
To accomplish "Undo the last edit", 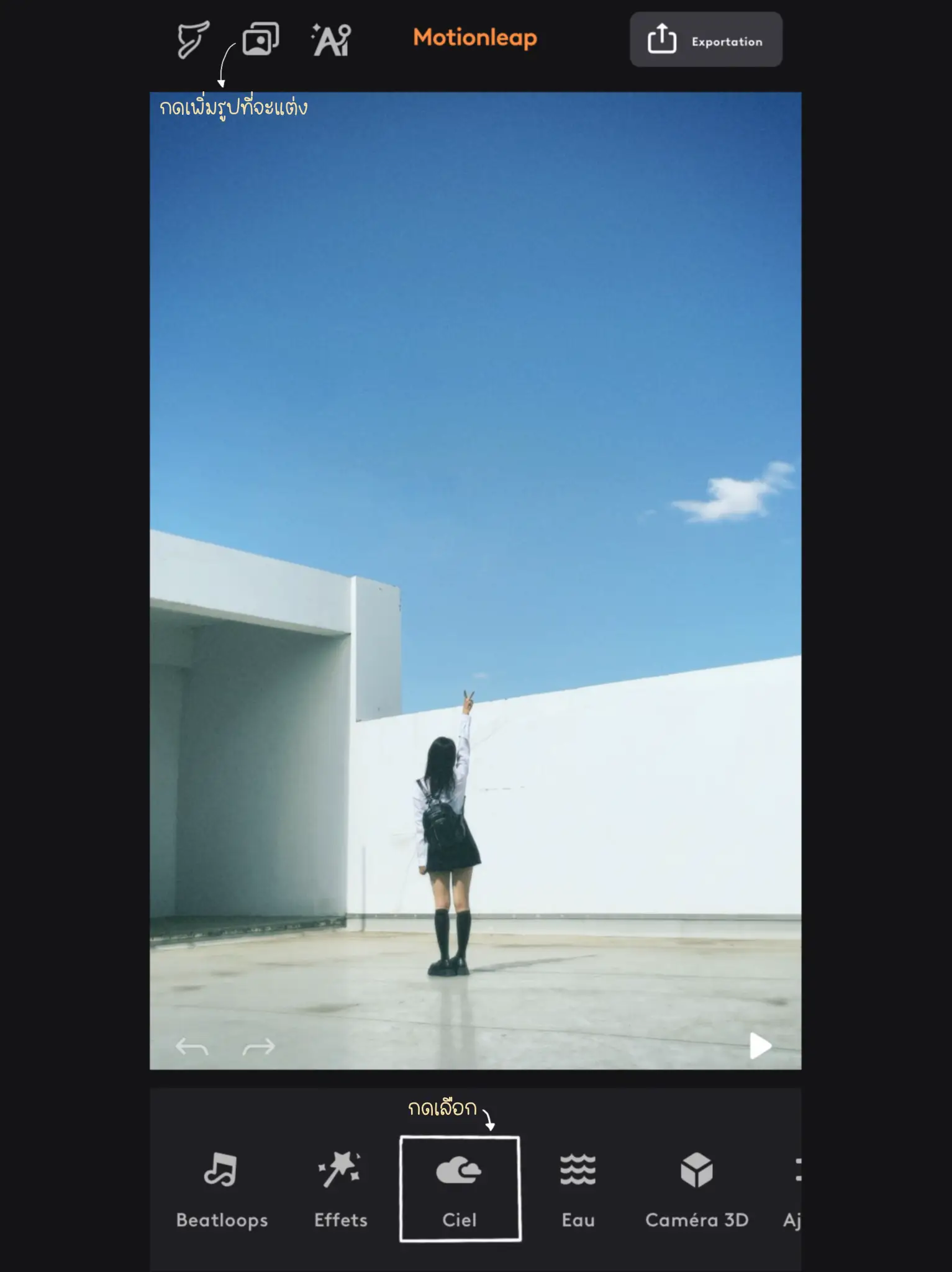I will pos(191,1047).
